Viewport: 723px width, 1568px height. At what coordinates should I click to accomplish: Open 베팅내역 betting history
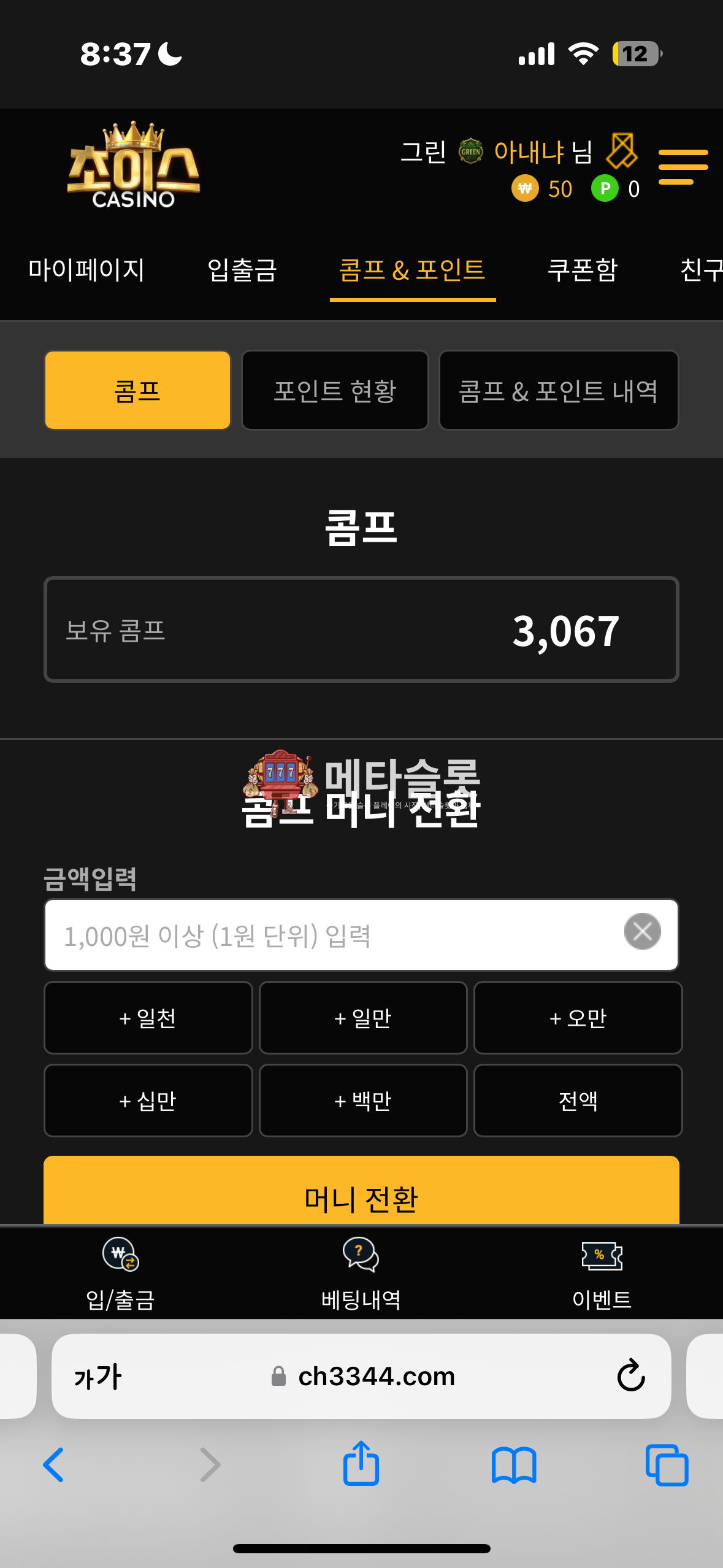(361, 1274)
